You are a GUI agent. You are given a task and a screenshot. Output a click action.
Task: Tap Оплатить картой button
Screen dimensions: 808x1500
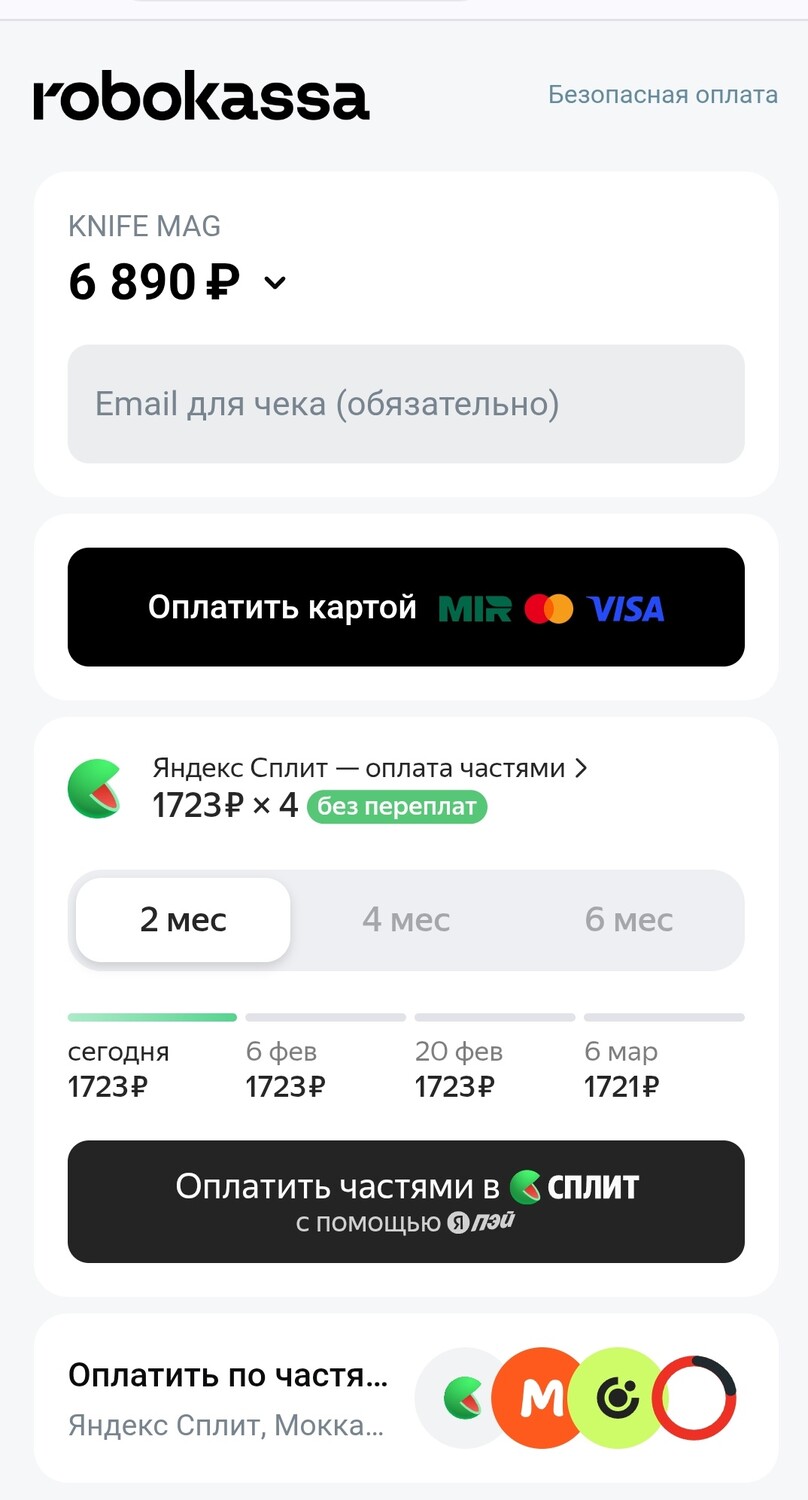pyautogui.click(x=406, y=607)
